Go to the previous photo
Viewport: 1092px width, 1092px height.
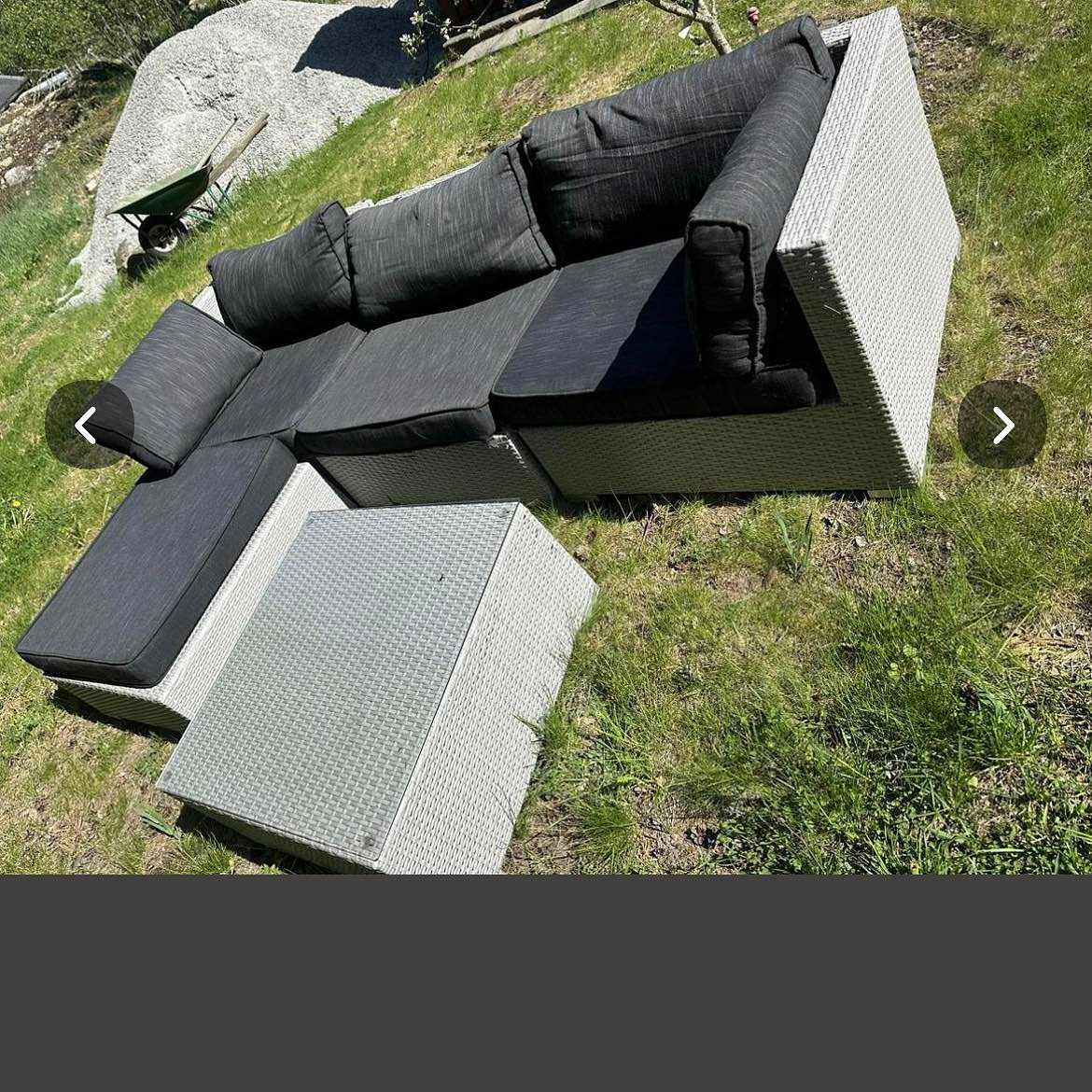pyautogui.click(x=89, y=425)
